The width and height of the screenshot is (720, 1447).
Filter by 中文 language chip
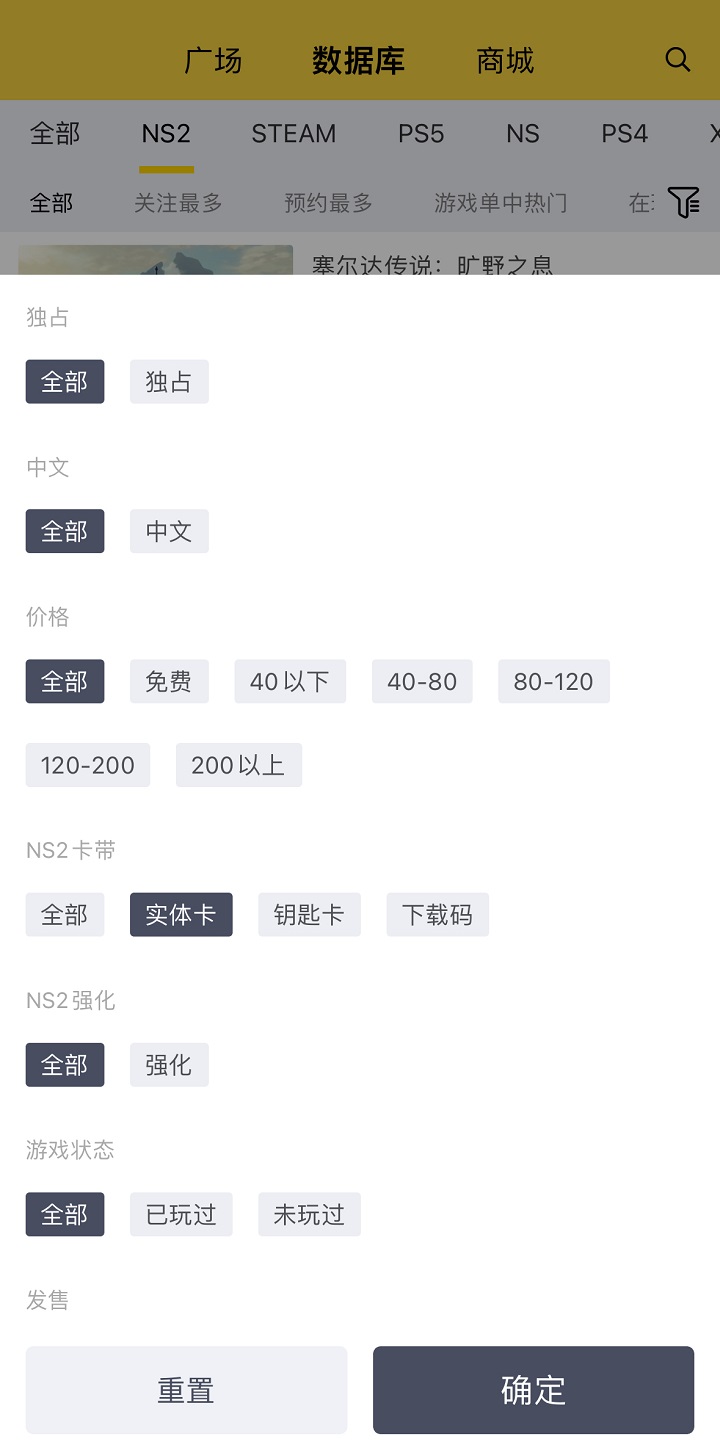(169, 531)
